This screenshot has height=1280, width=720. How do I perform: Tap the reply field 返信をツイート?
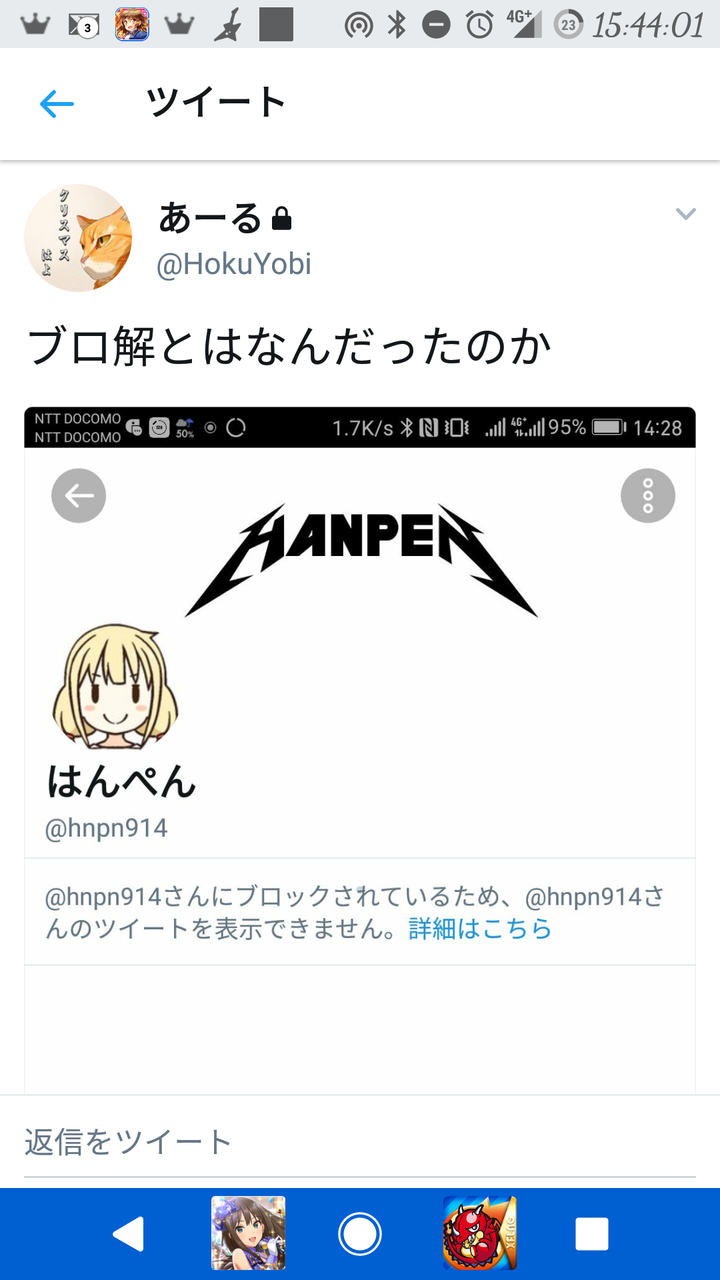360,1142
